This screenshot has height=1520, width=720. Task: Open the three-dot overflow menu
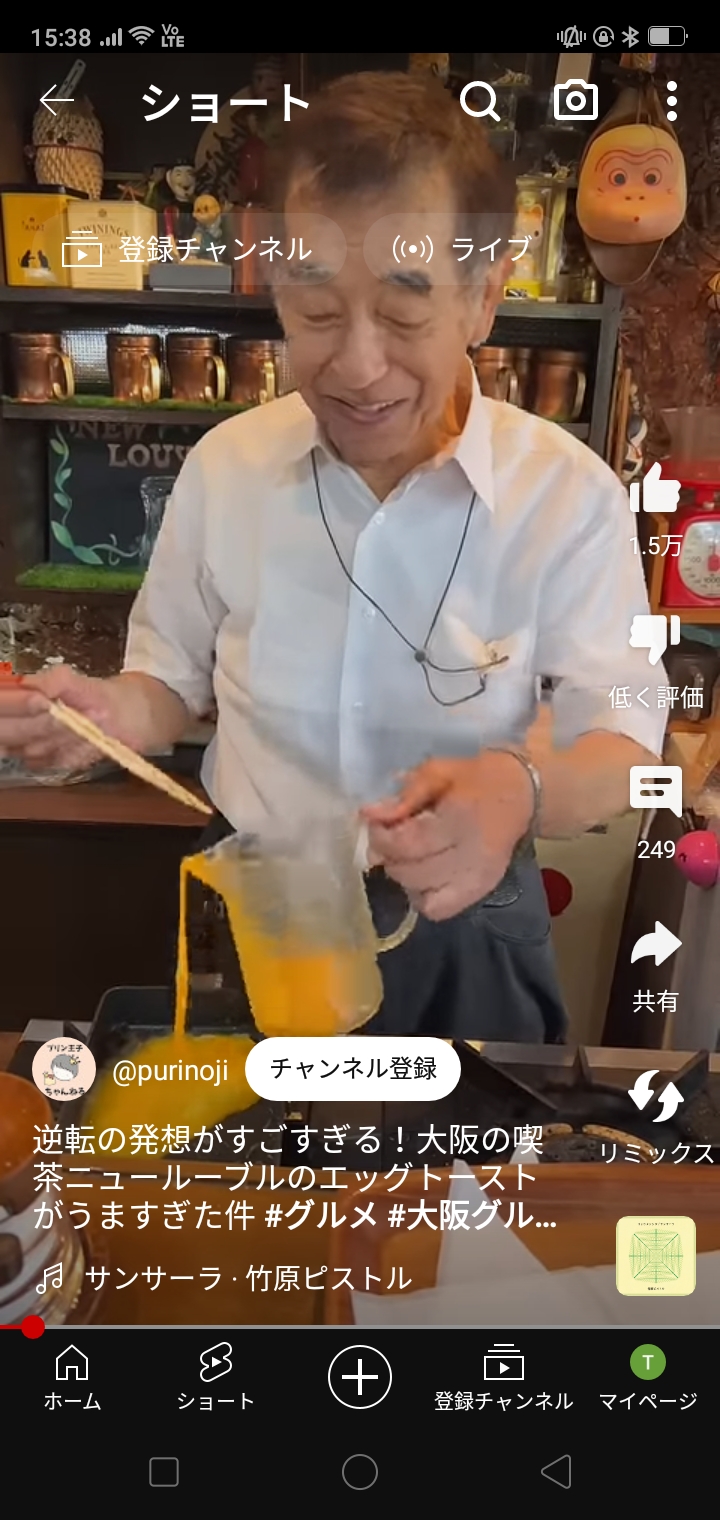click(x=672, y=101)
